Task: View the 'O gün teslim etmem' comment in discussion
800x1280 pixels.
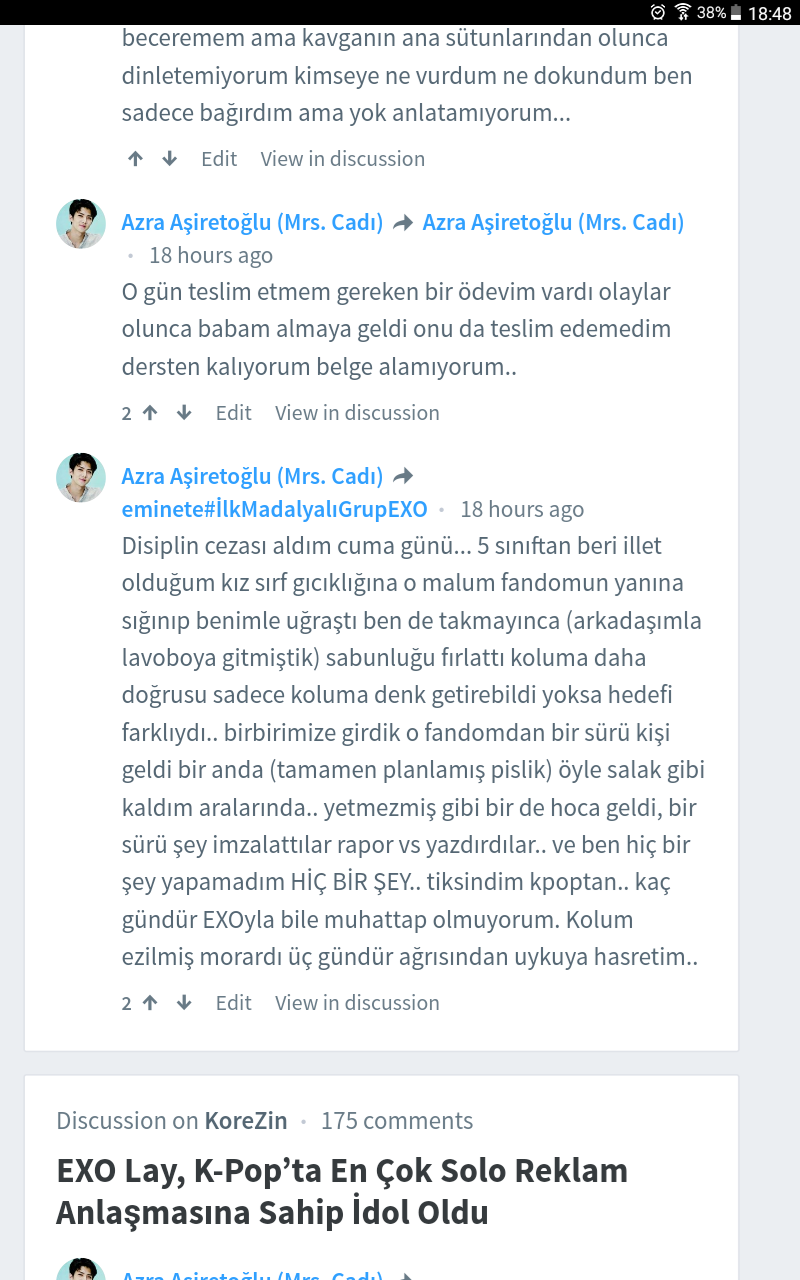Action: pyautogui.click(x=357, y=413)
